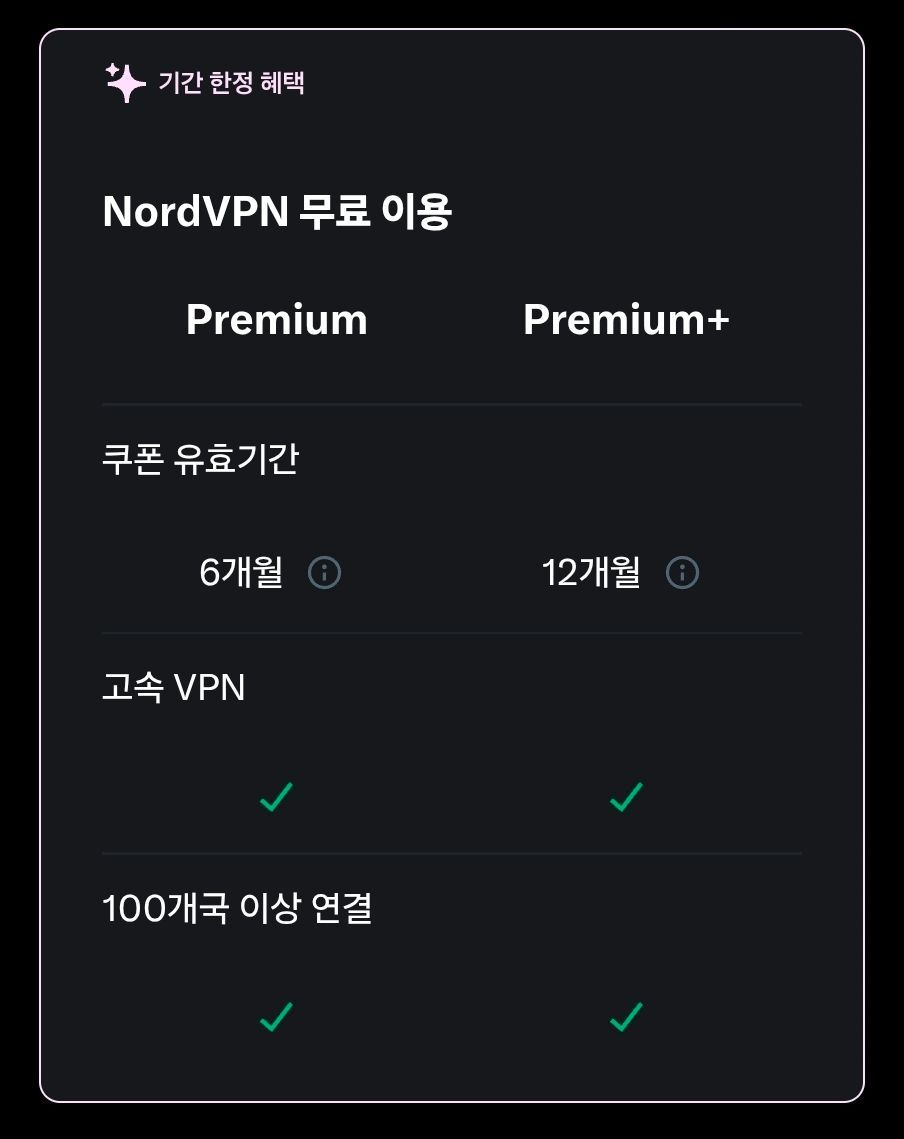Open the info icon next to 6개월

pos(324,573)
